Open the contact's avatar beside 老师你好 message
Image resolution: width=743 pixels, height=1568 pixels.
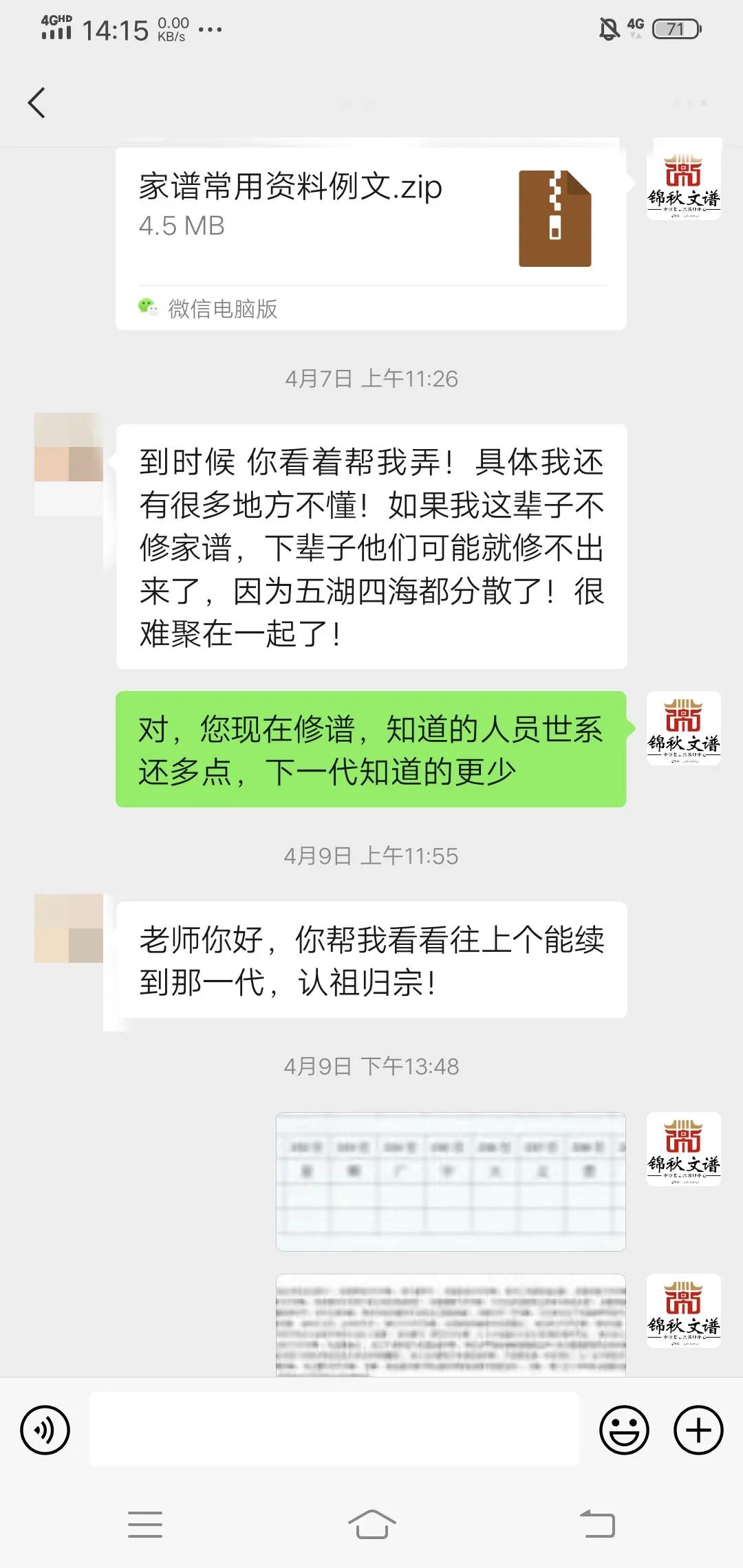pyautogui.click(x=69, y=928)
